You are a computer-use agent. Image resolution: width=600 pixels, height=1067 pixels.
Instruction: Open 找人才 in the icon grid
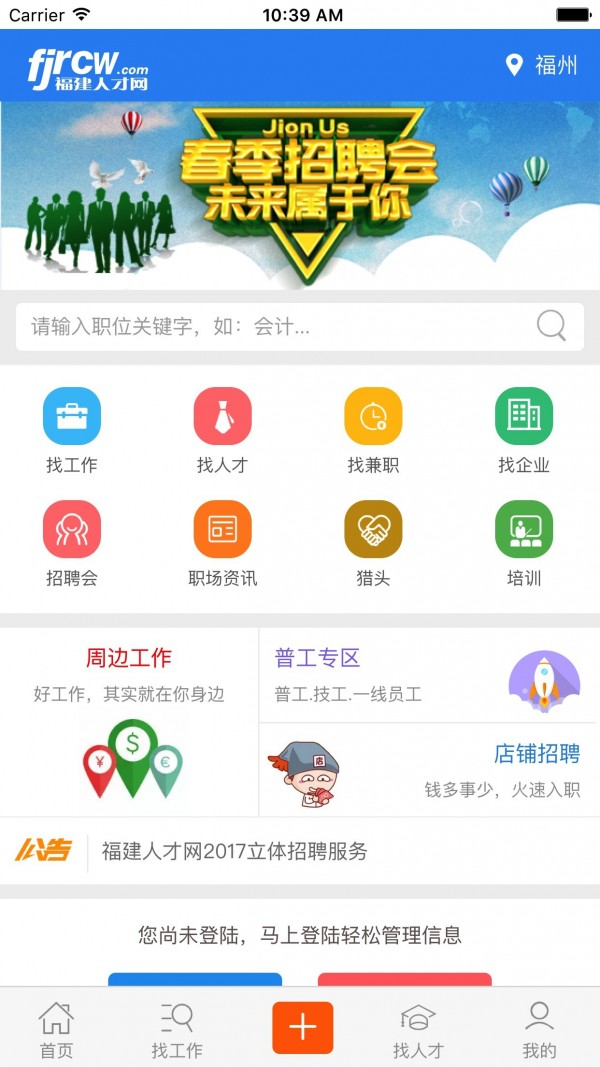pyautogui.click(x=222, y=430)
